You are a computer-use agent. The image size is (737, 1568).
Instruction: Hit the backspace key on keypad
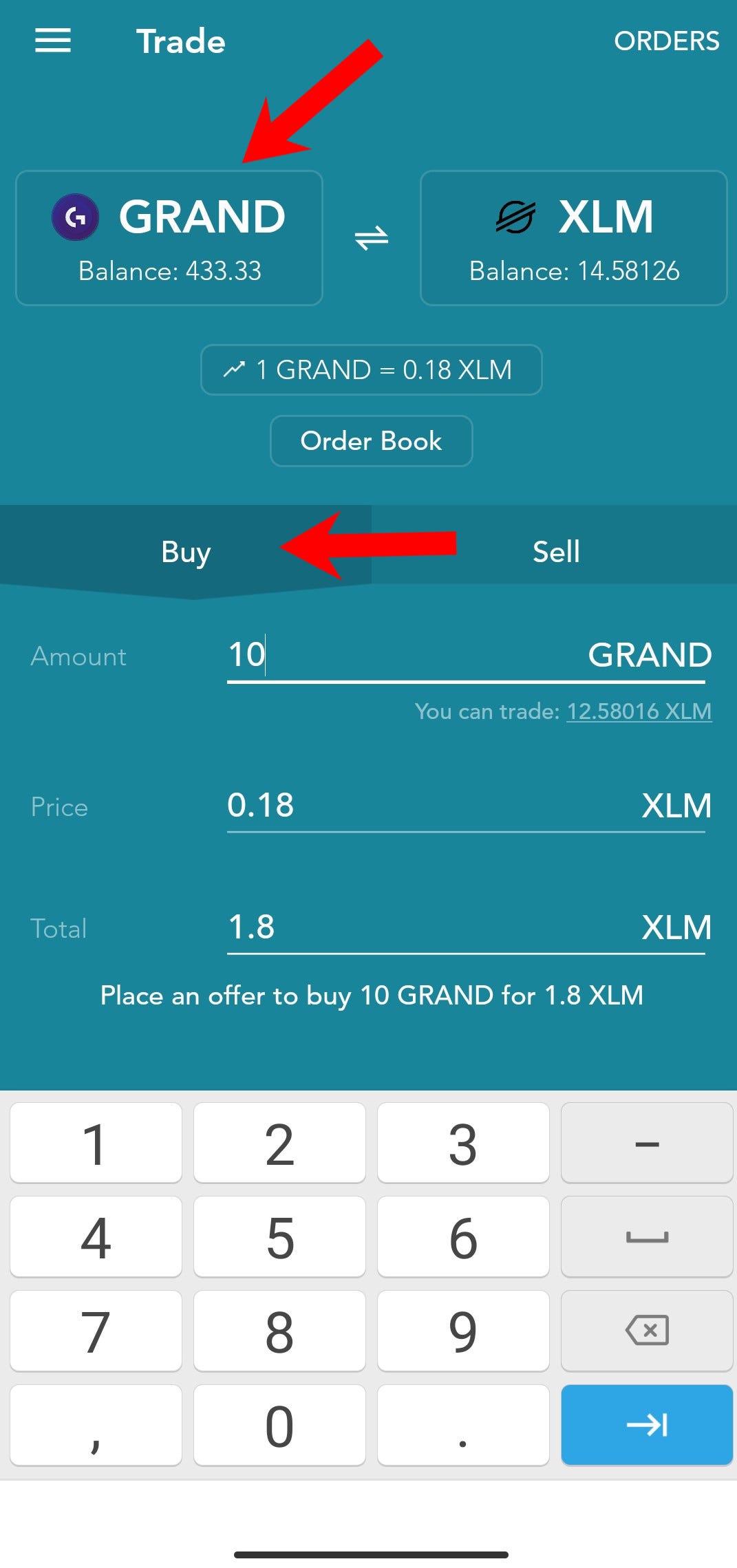tap(646, 1331)
